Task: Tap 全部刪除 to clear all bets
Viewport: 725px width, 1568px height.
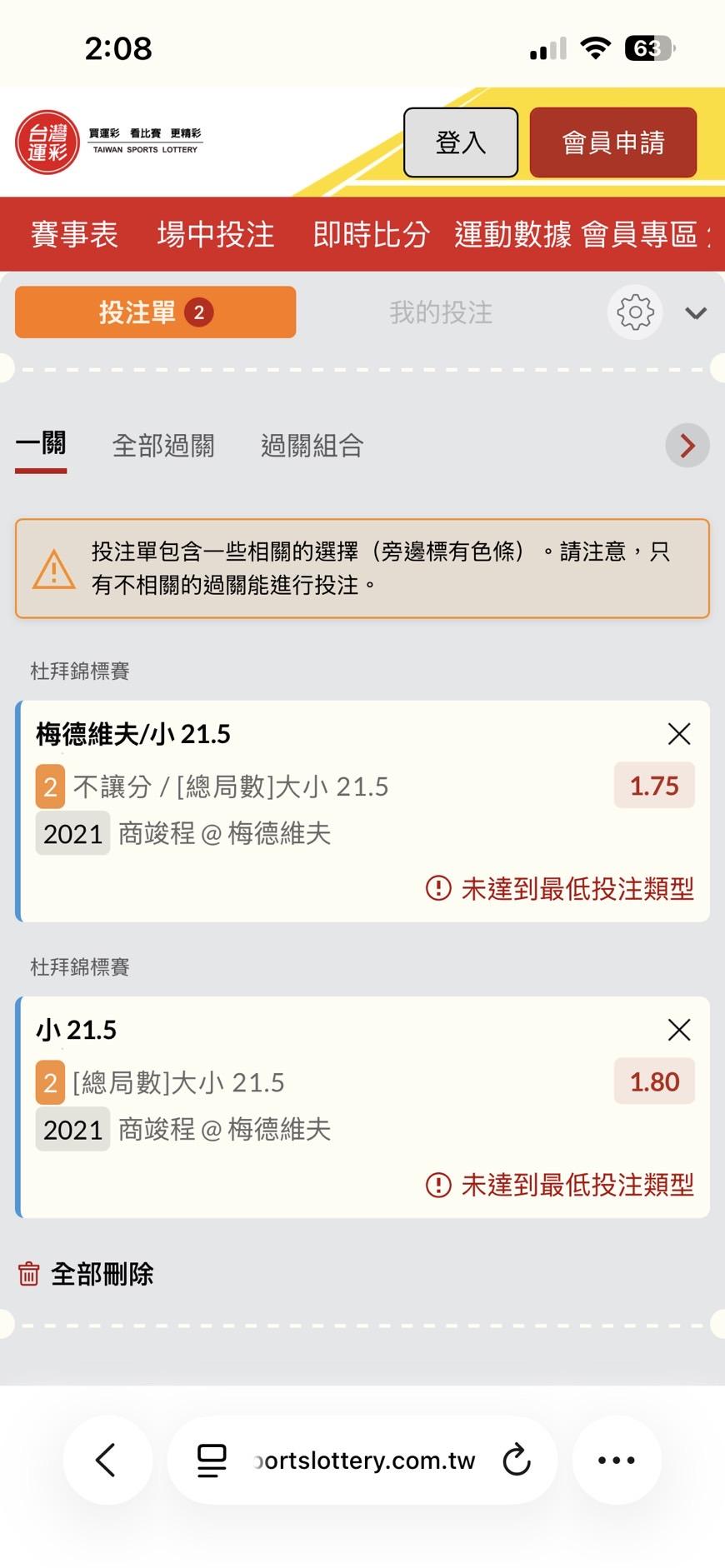Action: click(87, 1274)
